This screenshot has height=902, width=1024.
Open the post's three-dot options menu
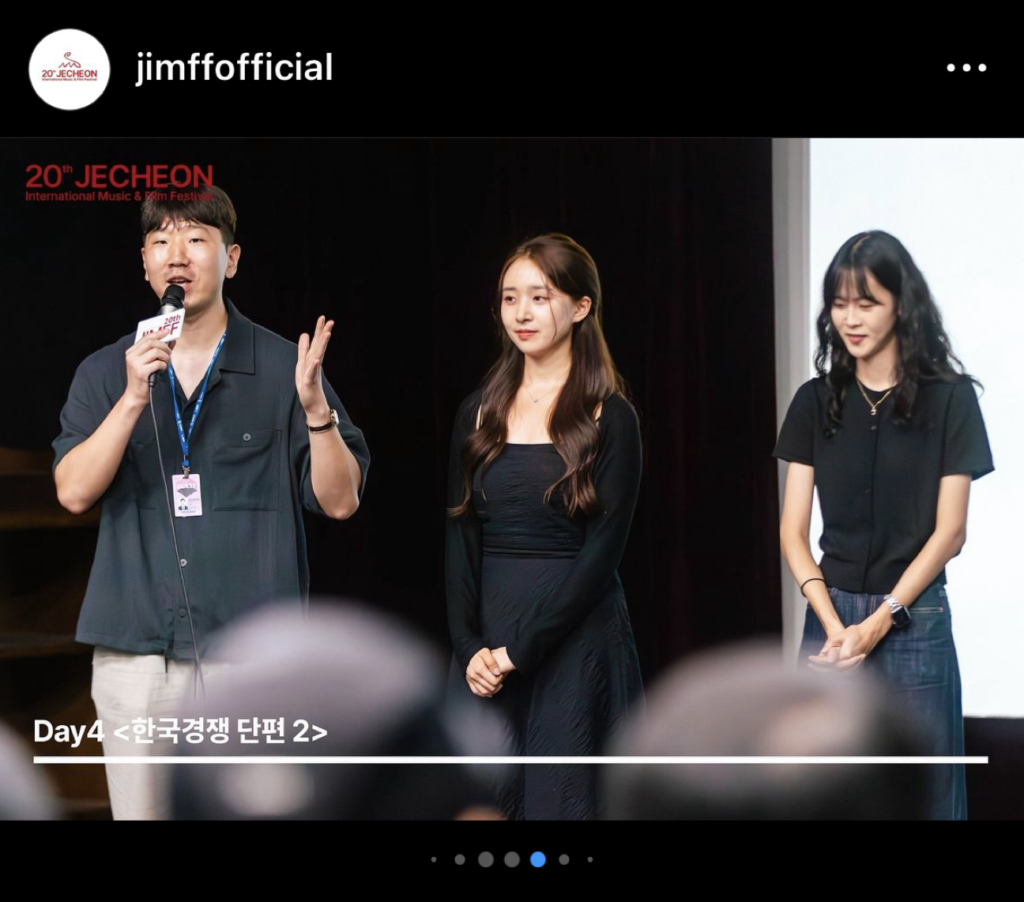(x=966, y=68)
